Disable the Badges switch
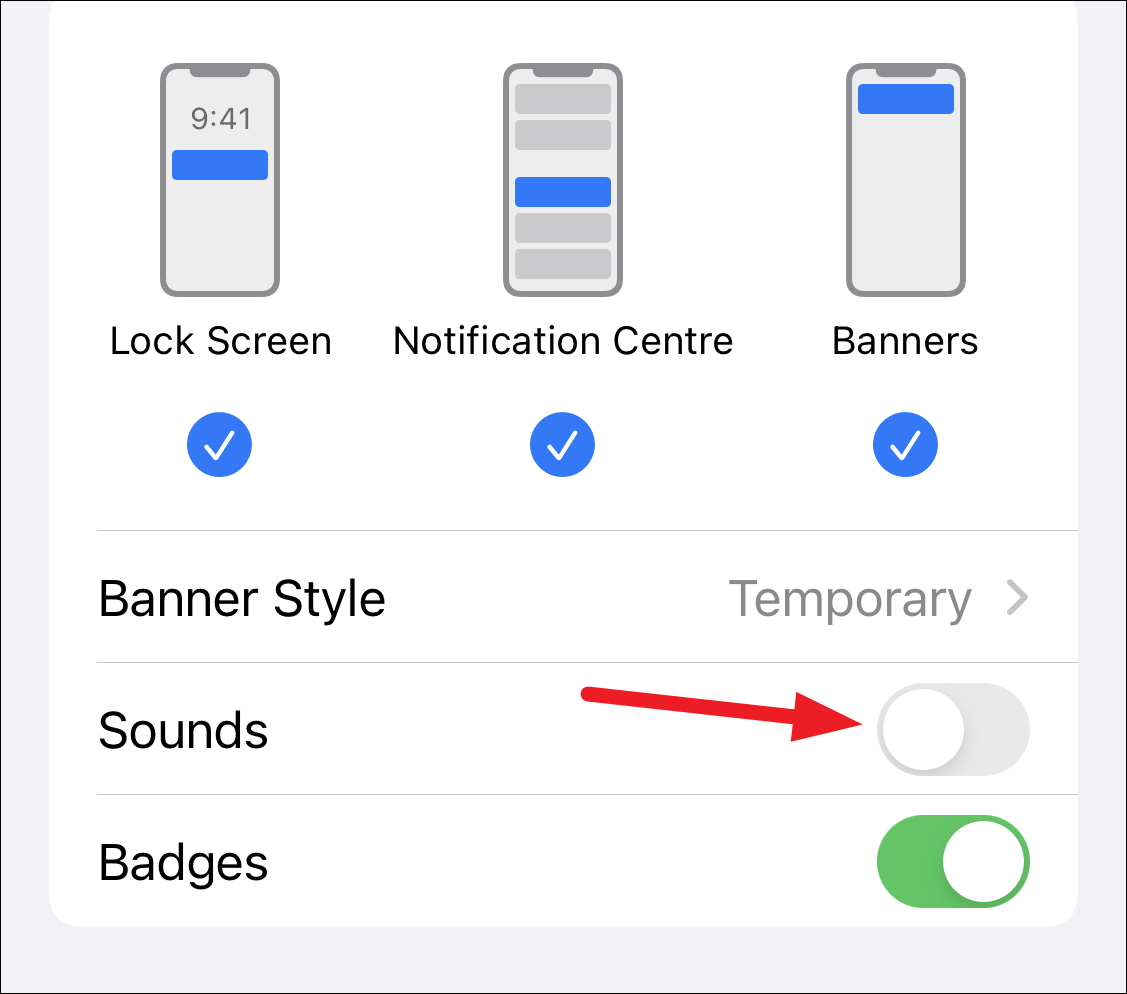The image size is (1127, 994). click(952, 861)
